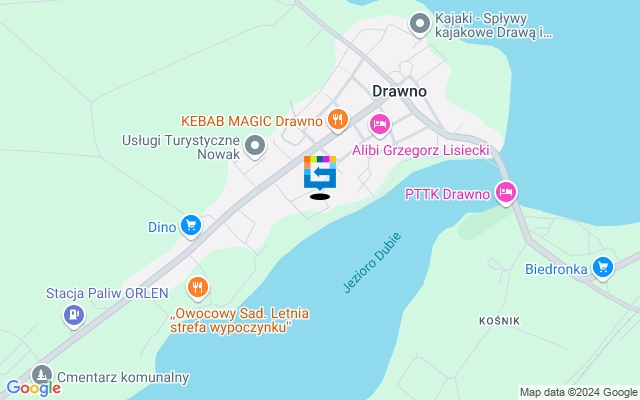Select the Usługi Turystyczne Nowak marker
This screenshot has width=640, height=400.
[x=255, y=147]
